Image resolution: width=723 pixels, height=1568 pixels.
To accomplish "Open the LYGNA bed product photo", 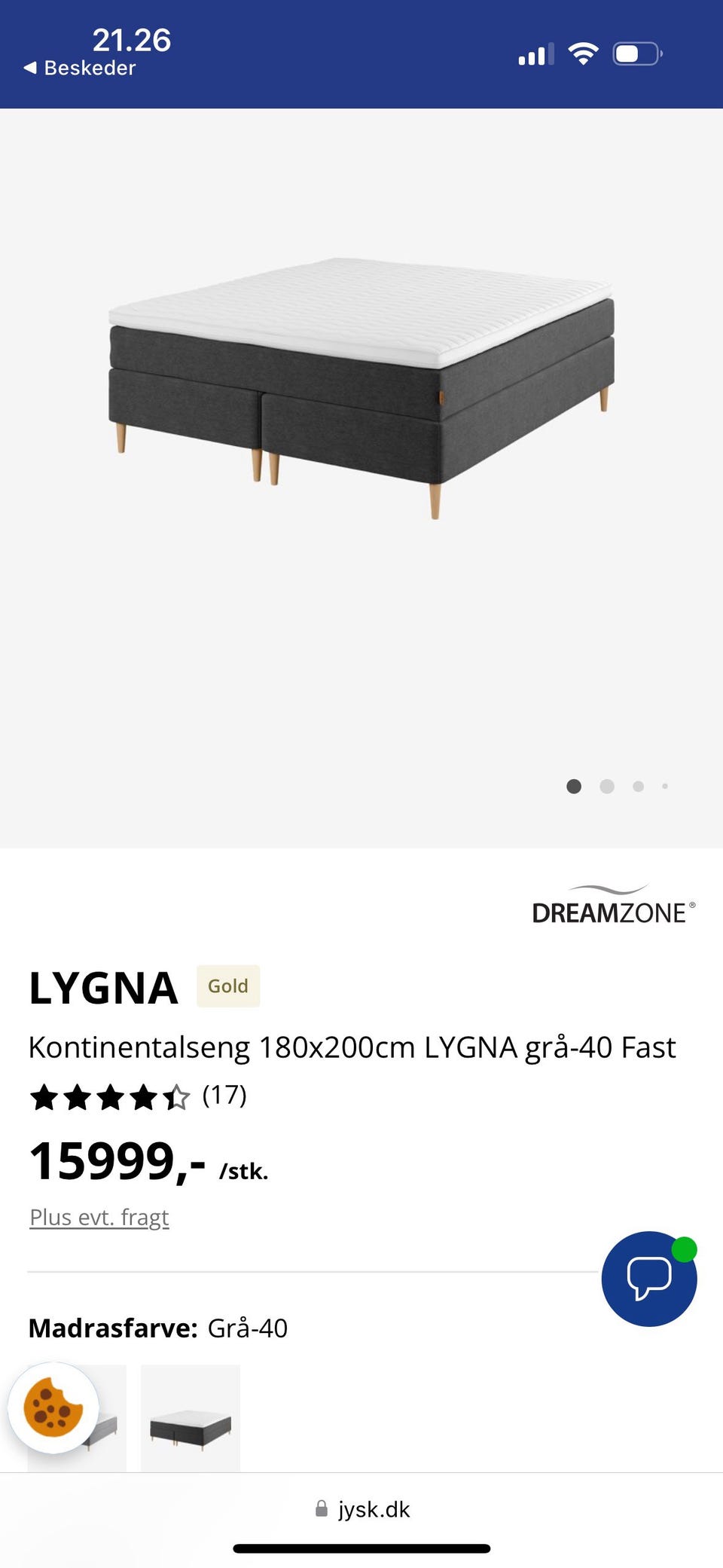I will pos(361,388).
